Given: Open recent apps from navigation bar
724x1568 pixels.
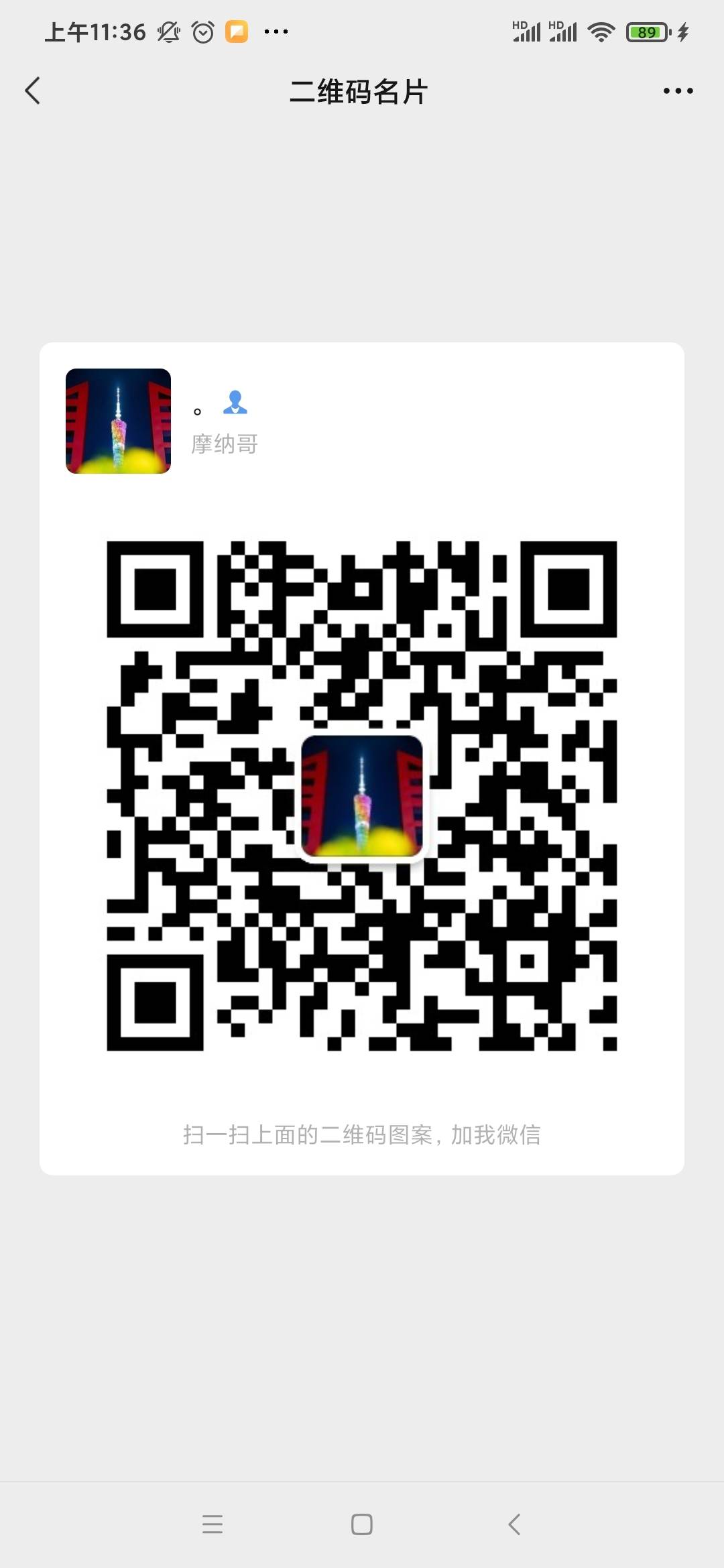Looking at the screenshot, I should 212,1524.
